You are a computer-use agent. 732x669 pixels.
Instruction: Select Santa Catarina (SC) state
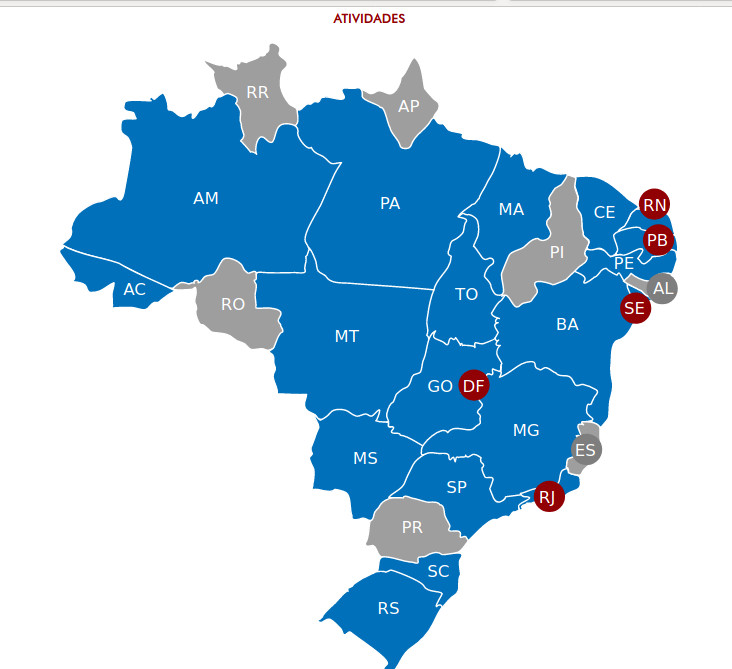[x=438, y=572]
